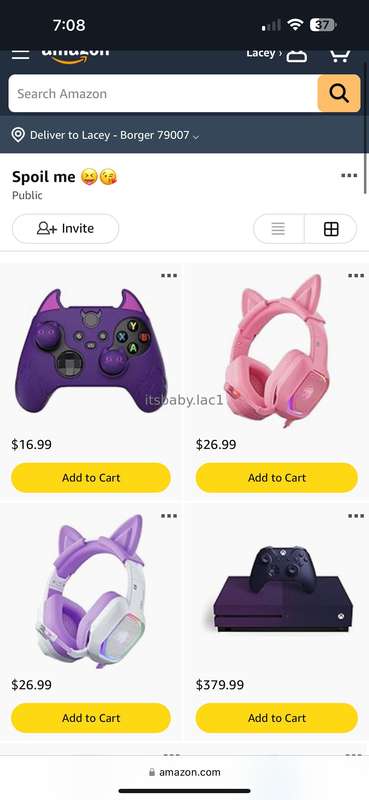This screenshot has height=800, width=369.
Task: Open list options next to Spoil me
Action: (x=349, y=176)
